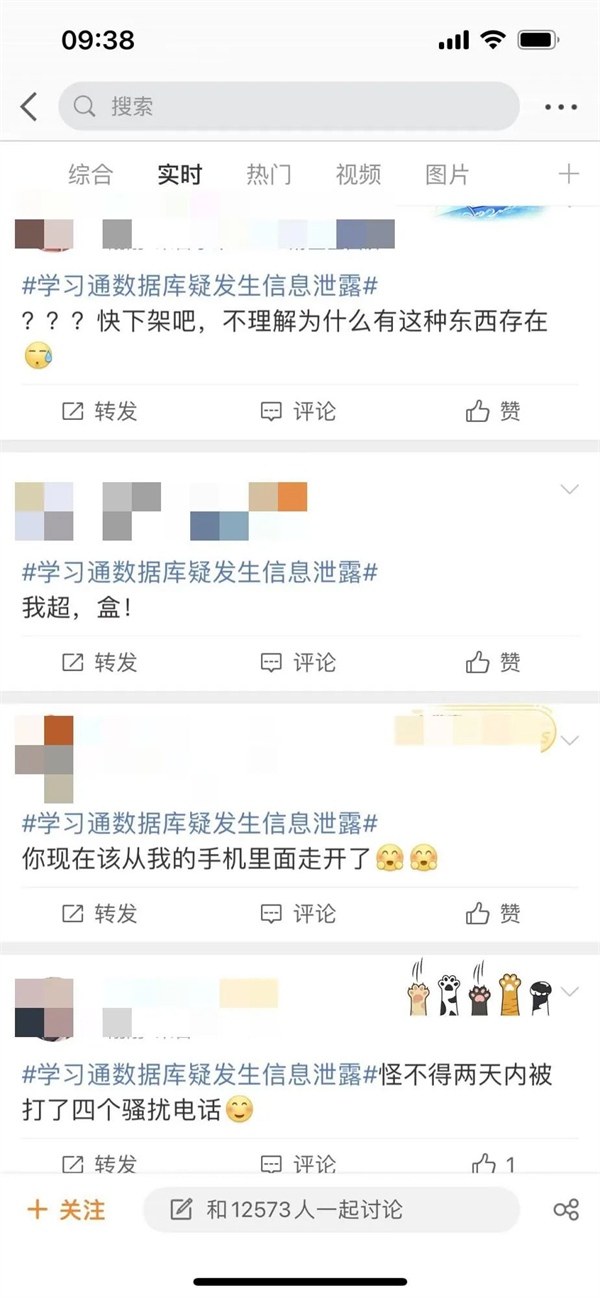Follow the topic with 关注
600x1298 pixels.
pyautogui.click(x=66, y=1209)
